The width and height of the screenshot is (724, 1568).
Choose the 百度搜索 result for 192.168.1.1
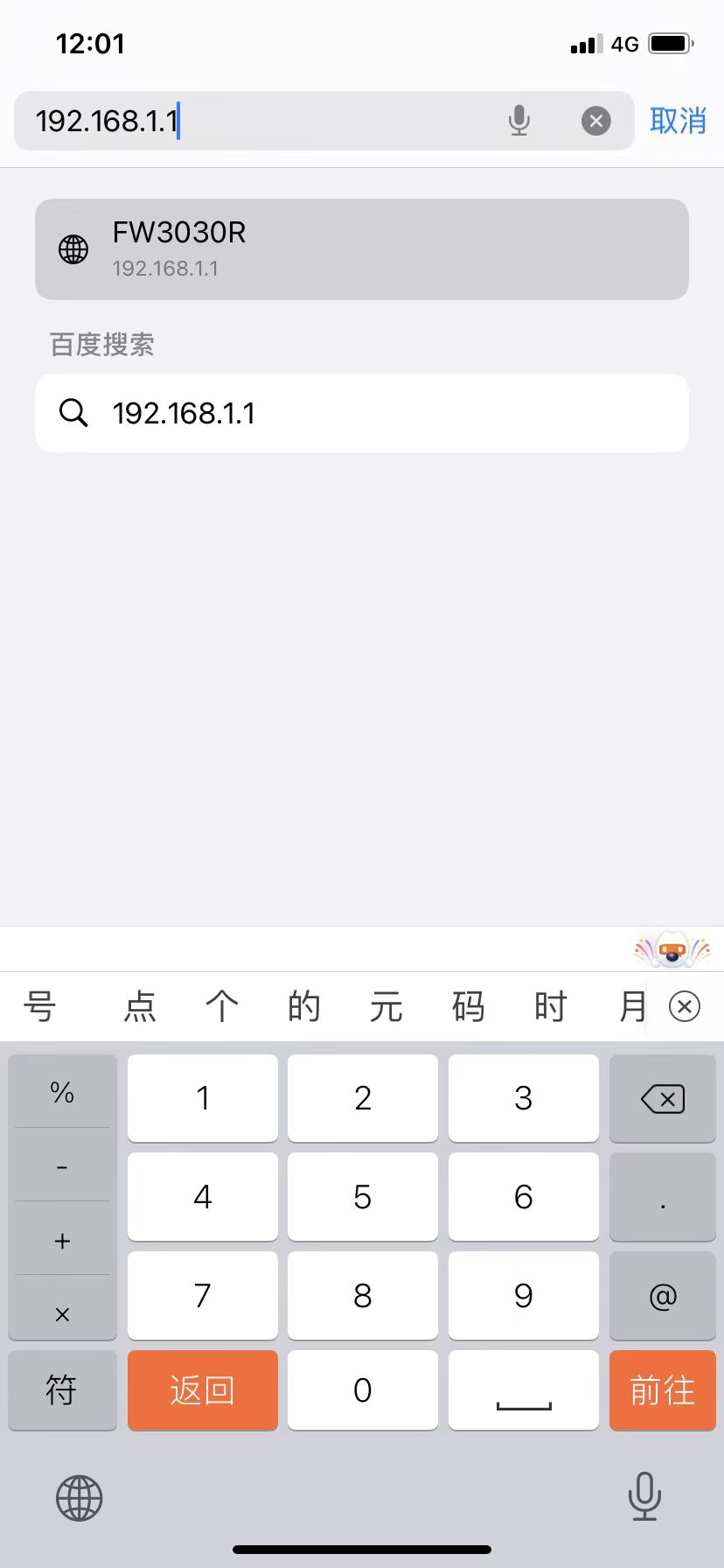(x=361, y=413)
